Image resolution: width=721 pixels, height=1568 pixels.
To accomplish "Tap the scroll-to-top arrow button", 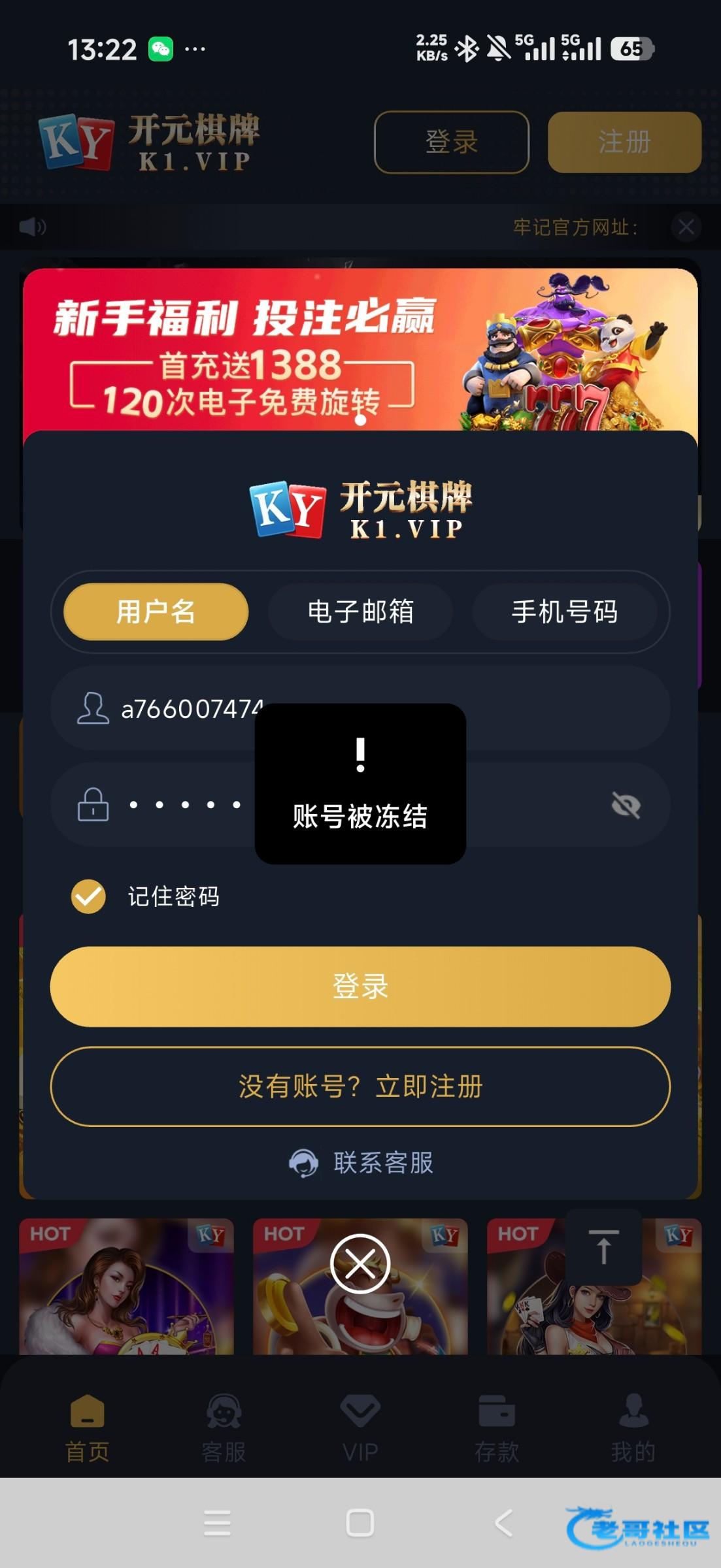I will pyautogui.click(x=603, y=1247).
